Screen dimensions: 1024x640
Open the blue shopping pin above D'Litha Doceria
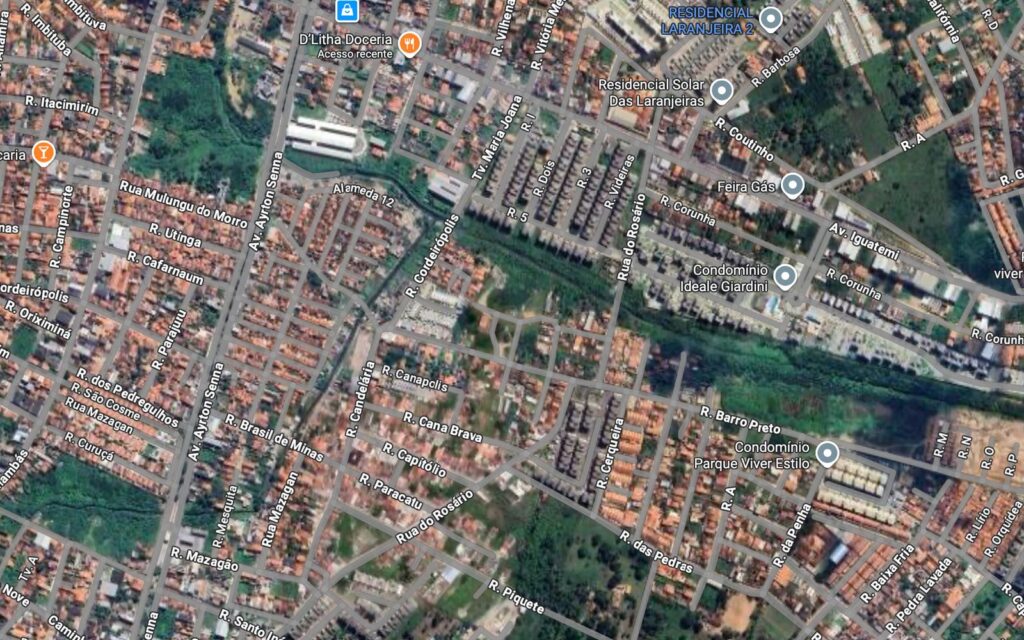[x=346, y=10]
